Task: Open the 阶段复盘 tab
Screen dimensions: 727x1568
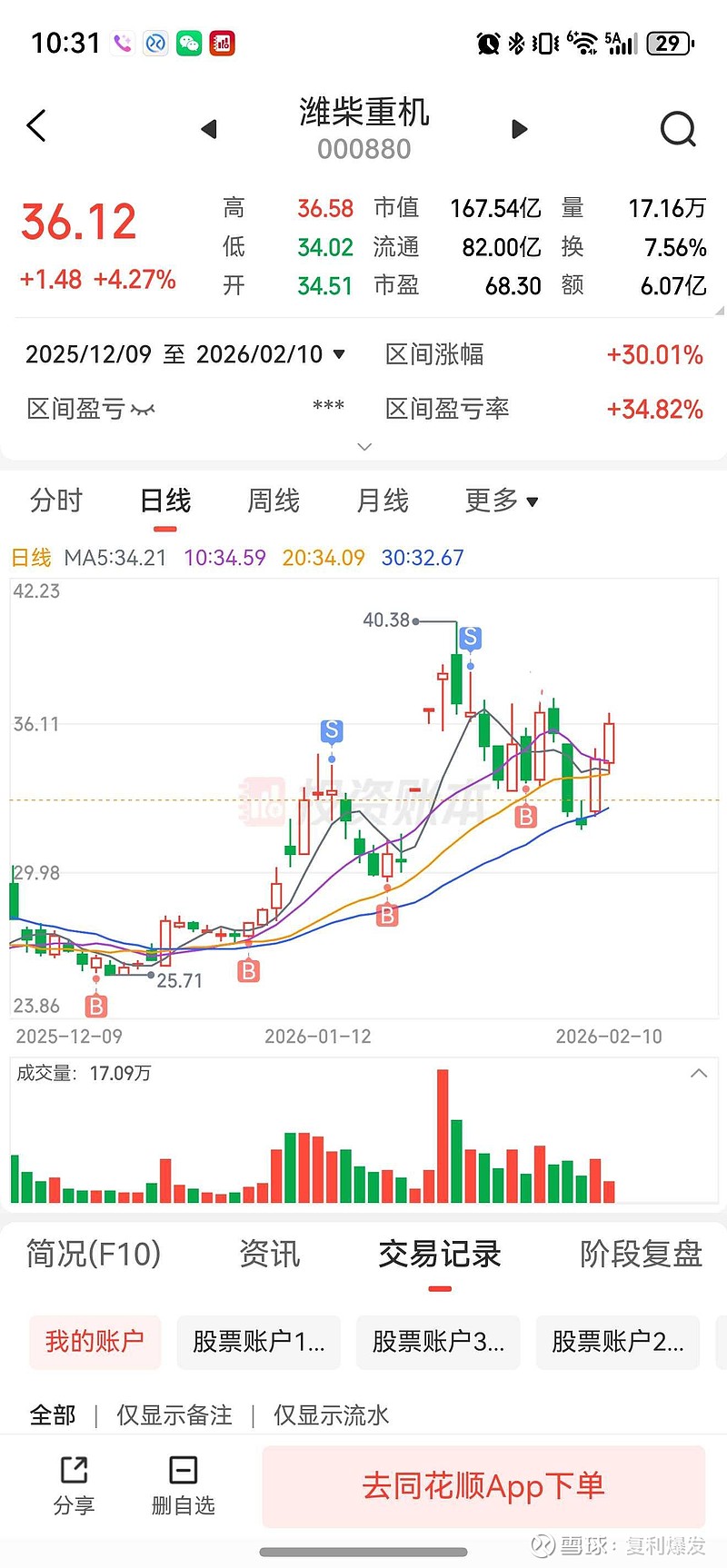Action: (x=641, y=1254)
